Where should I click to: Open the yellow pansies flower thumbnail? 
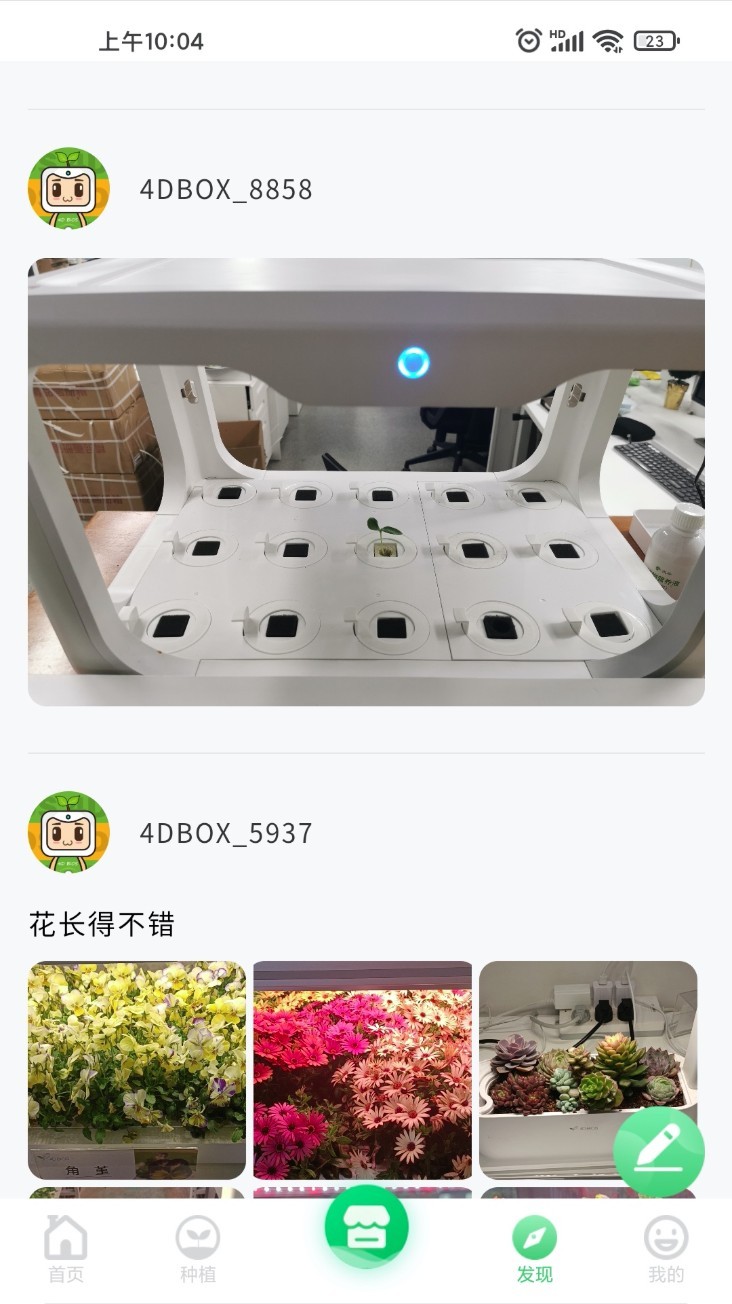tap(136, 1068)
